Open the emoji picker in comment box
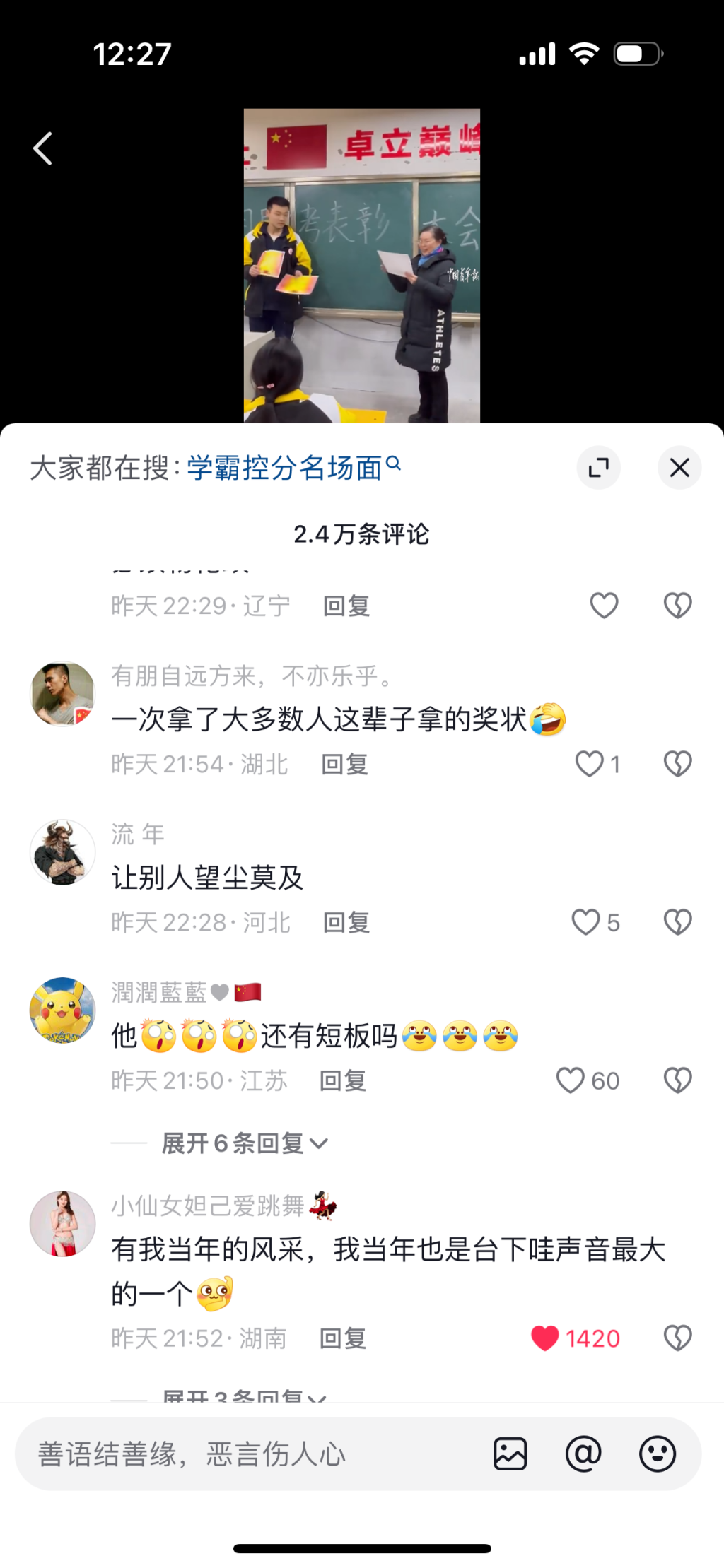Image resolution: width=724 pixels, height=1568 pixels. [x=657, y=1454]
